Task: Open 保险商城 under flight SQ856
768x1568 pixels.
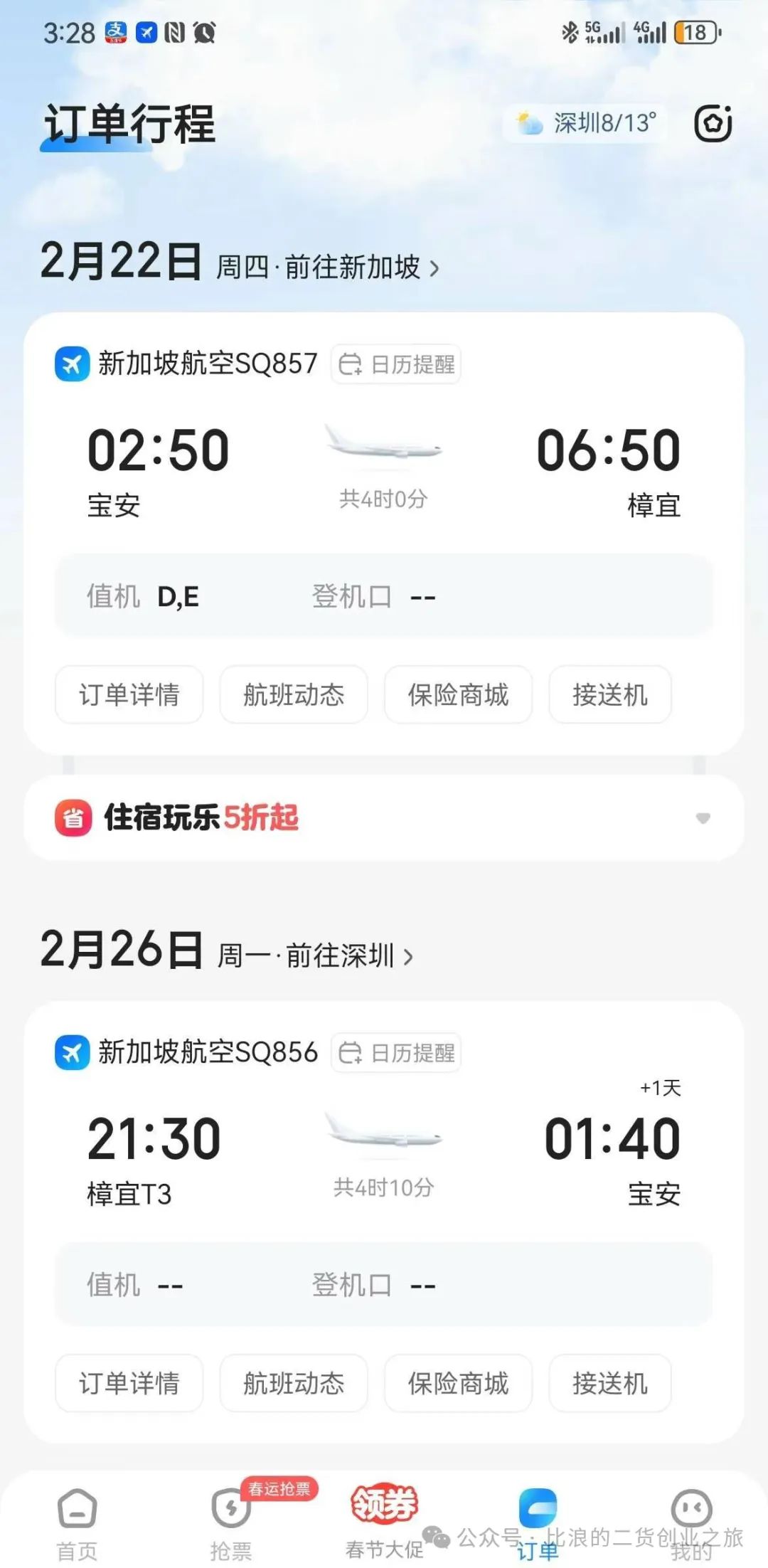Action: 458,1383
